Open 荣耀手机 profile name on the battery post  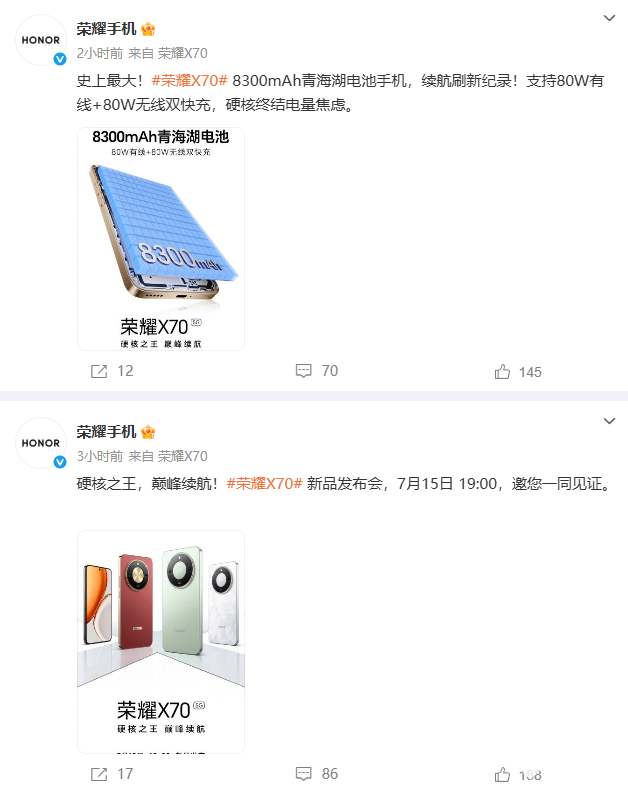coord(107,29)
